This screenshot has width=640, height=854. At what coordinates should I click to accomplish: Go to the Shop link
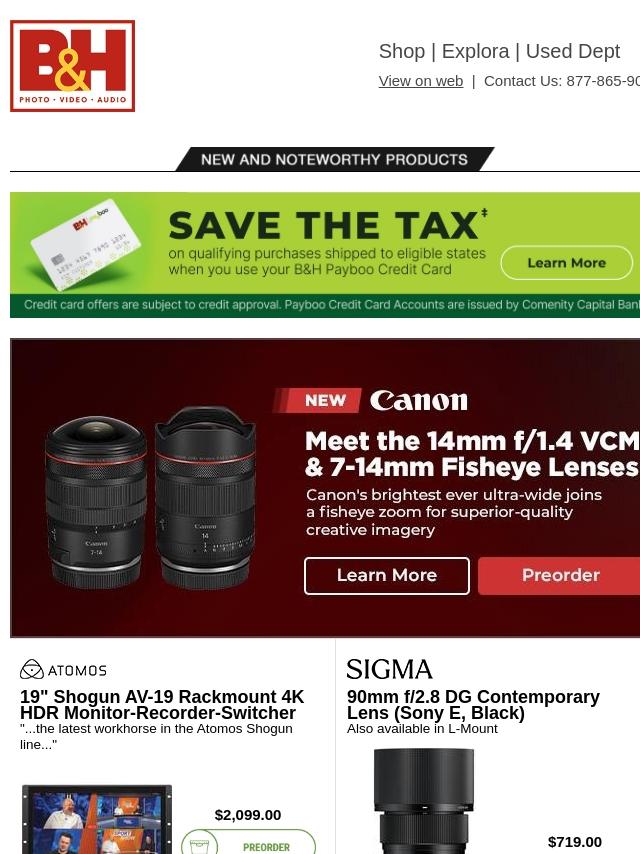click(401, 51)
